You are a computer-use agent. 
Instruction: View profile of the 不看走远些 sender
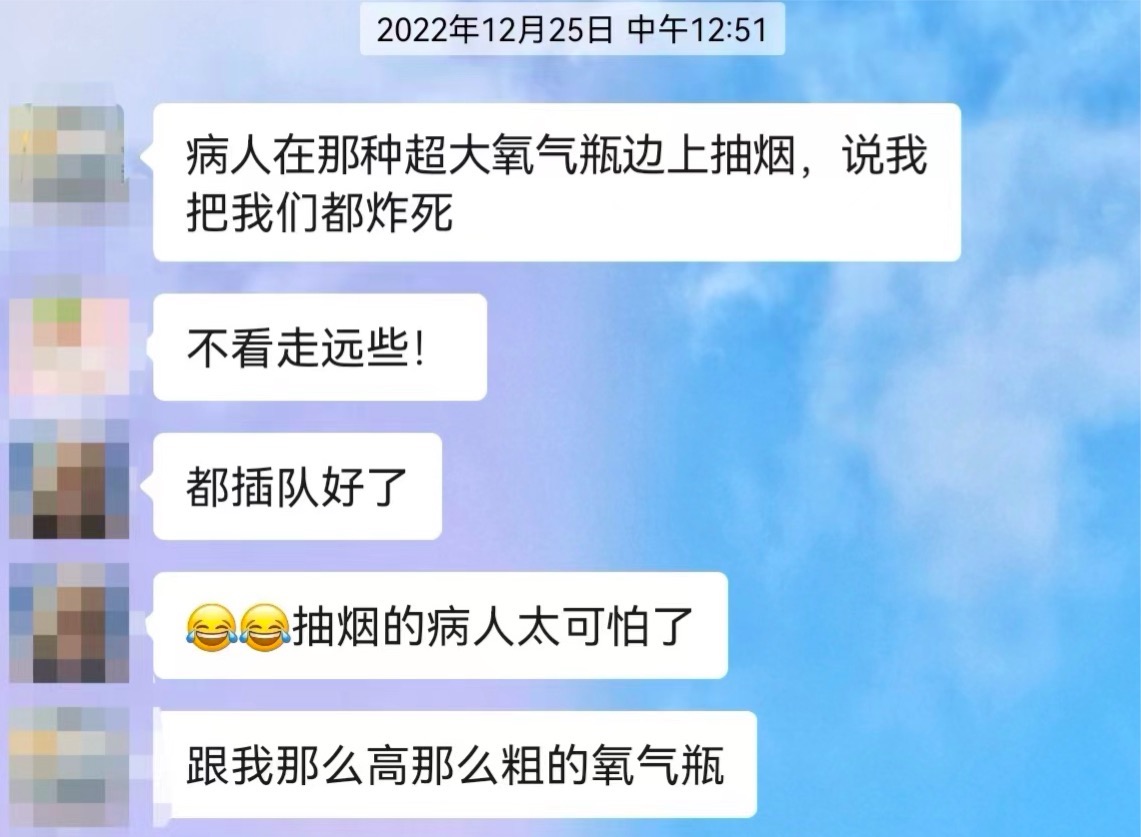[68, 348]
